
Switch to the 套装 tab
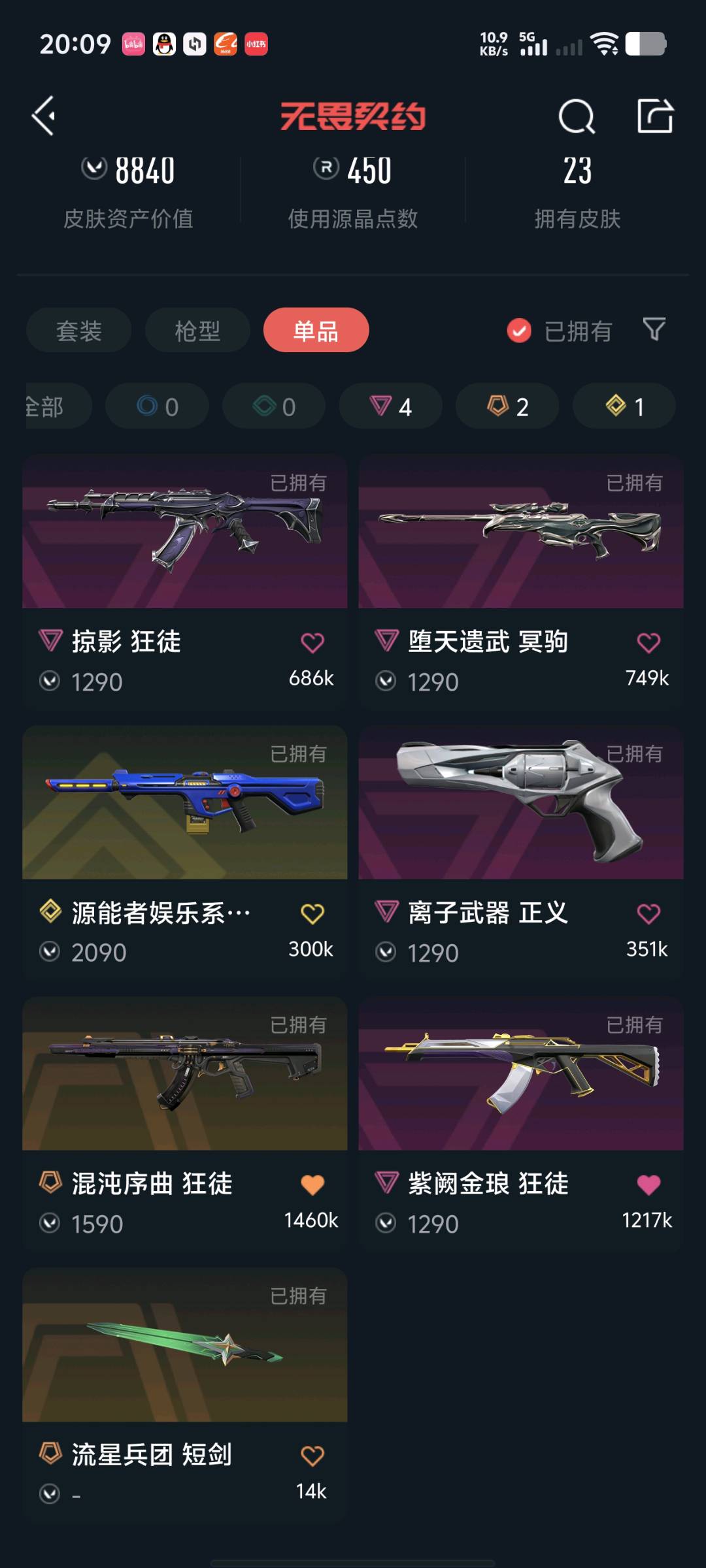pyautogui.click(x=78, y=331)
